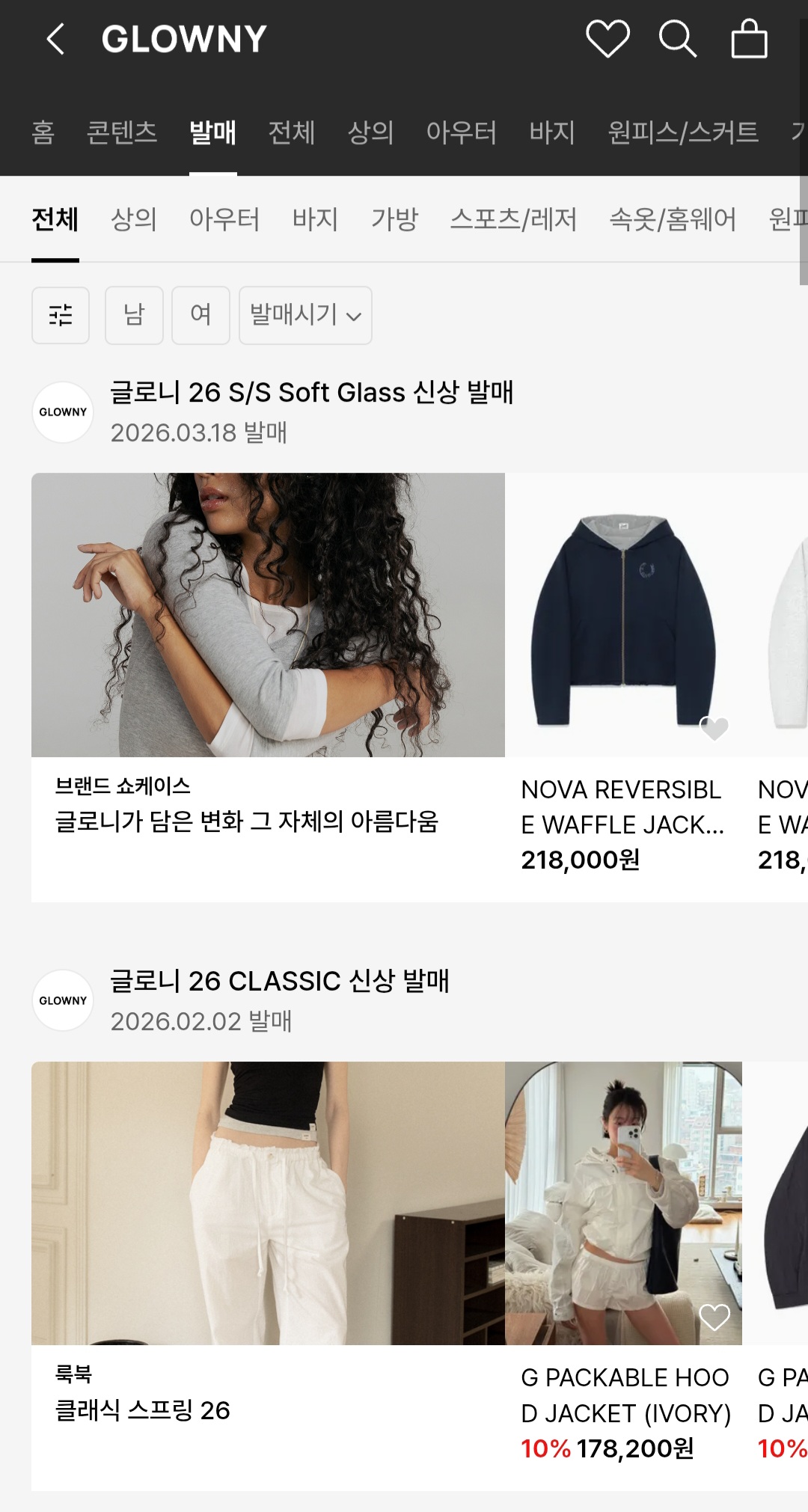Select the 상의 sub-category under 발매
The height and width of the screenshot is (1512, 808).
coord(134,219)
